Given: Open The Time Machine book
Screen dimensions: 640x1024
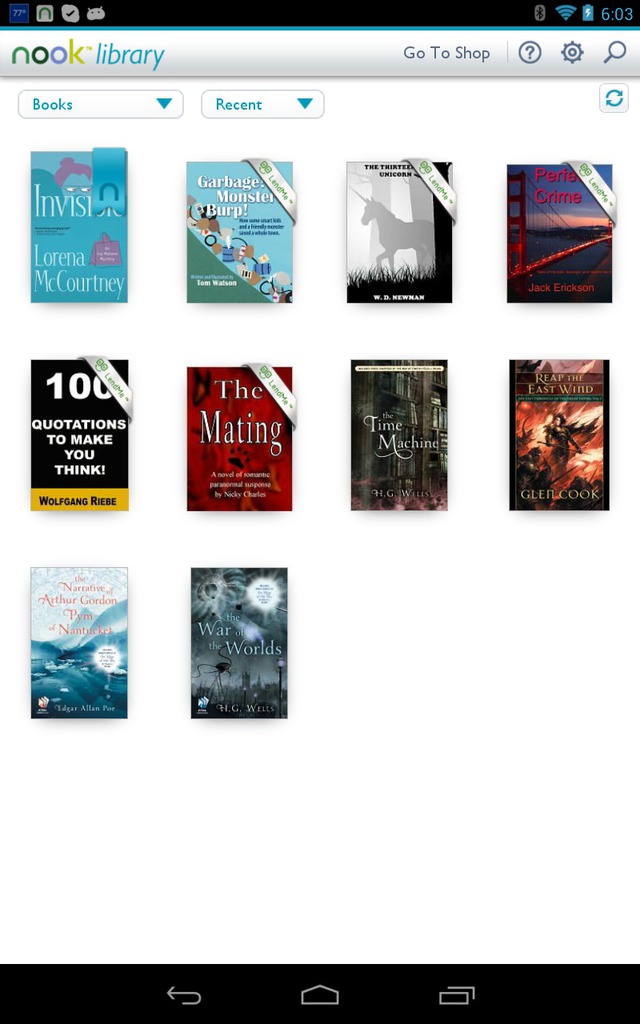Looking at the screenshot, I should pos(399,434).
